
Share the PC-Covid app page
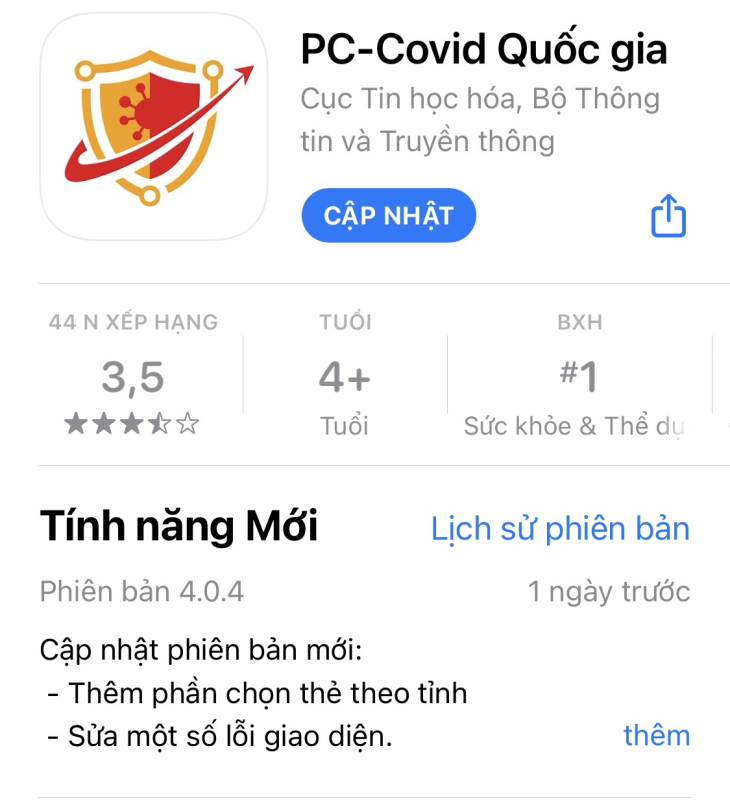[x=668, y=216]
